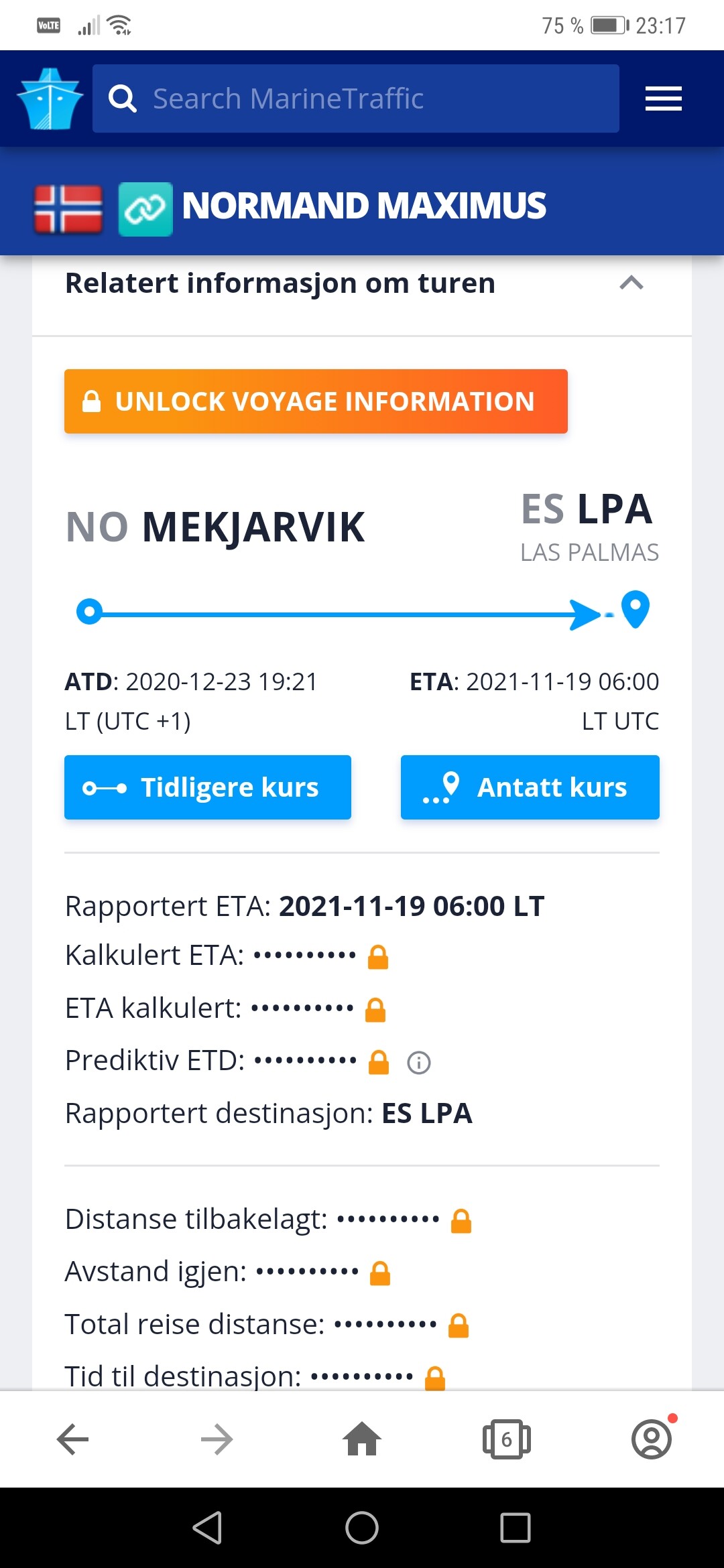This screenshot has width=724, height=1568.
Task: Collapse Relatert informasjon om turen section
Action: point(631,283)
